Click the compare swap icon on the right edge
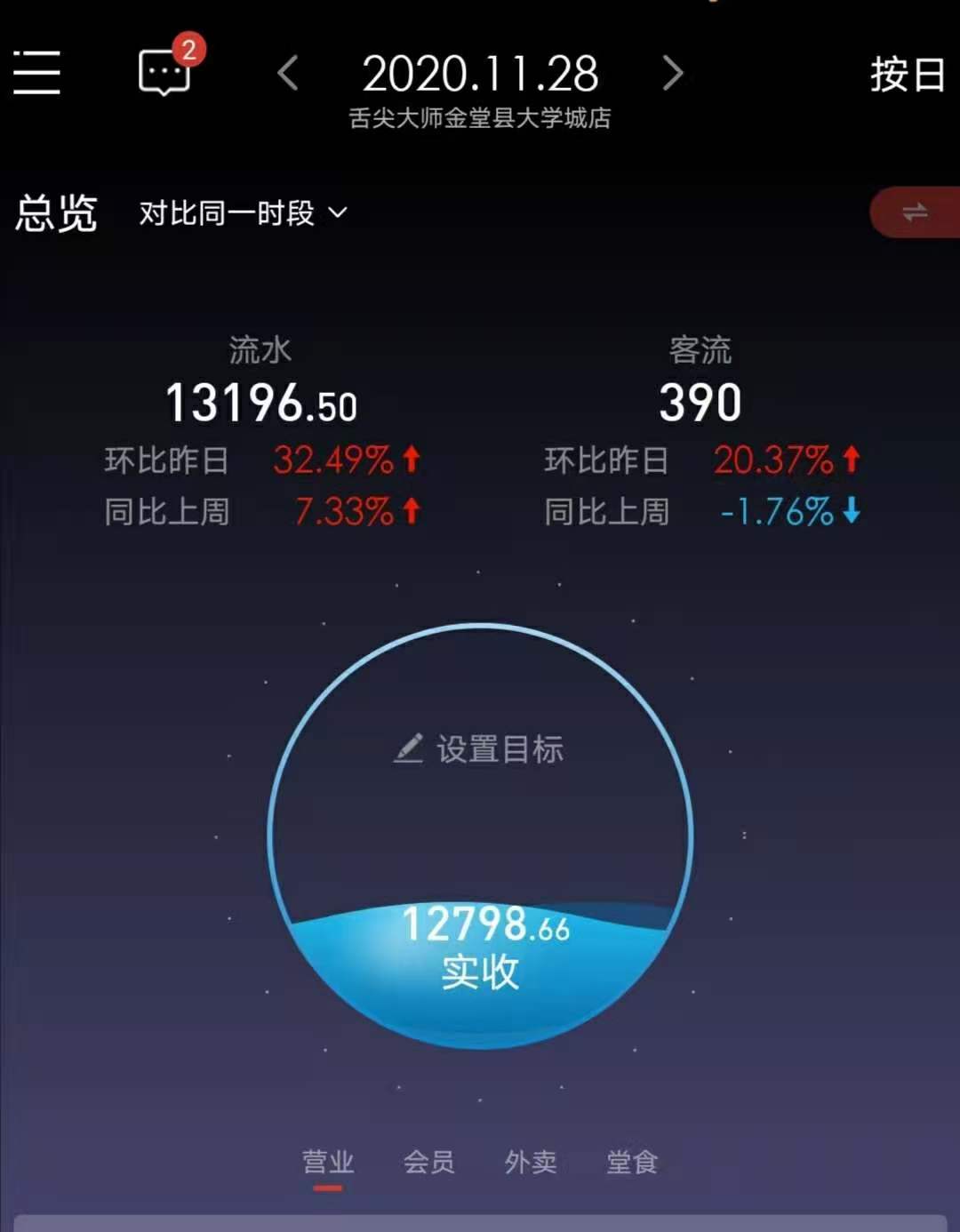The image size is (960, 1232). (917, 212)
